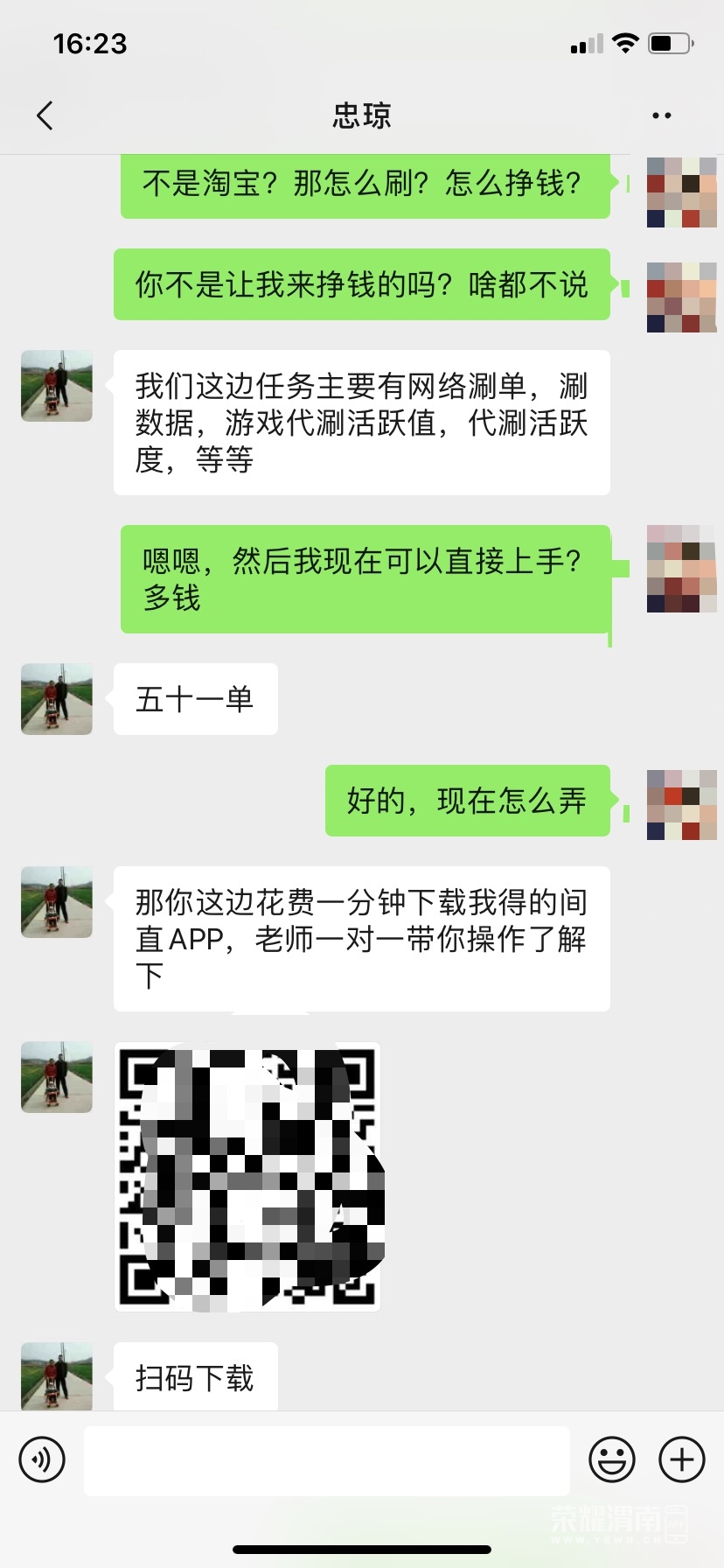Viewport: 724px width, 1568px height.
Task: Go back to the chat list
Action: [x=45, y=115]
